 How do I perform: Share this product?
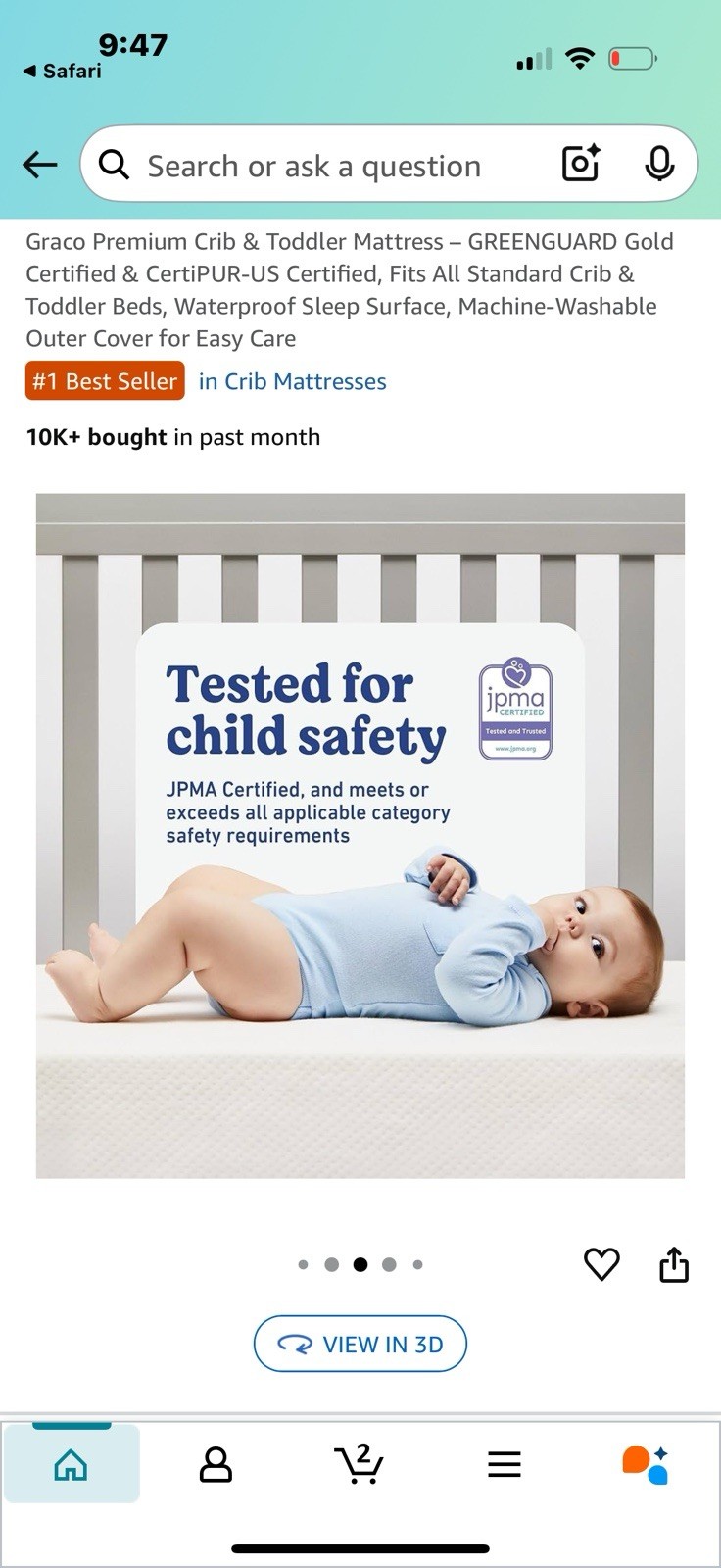click(674, 1264)
